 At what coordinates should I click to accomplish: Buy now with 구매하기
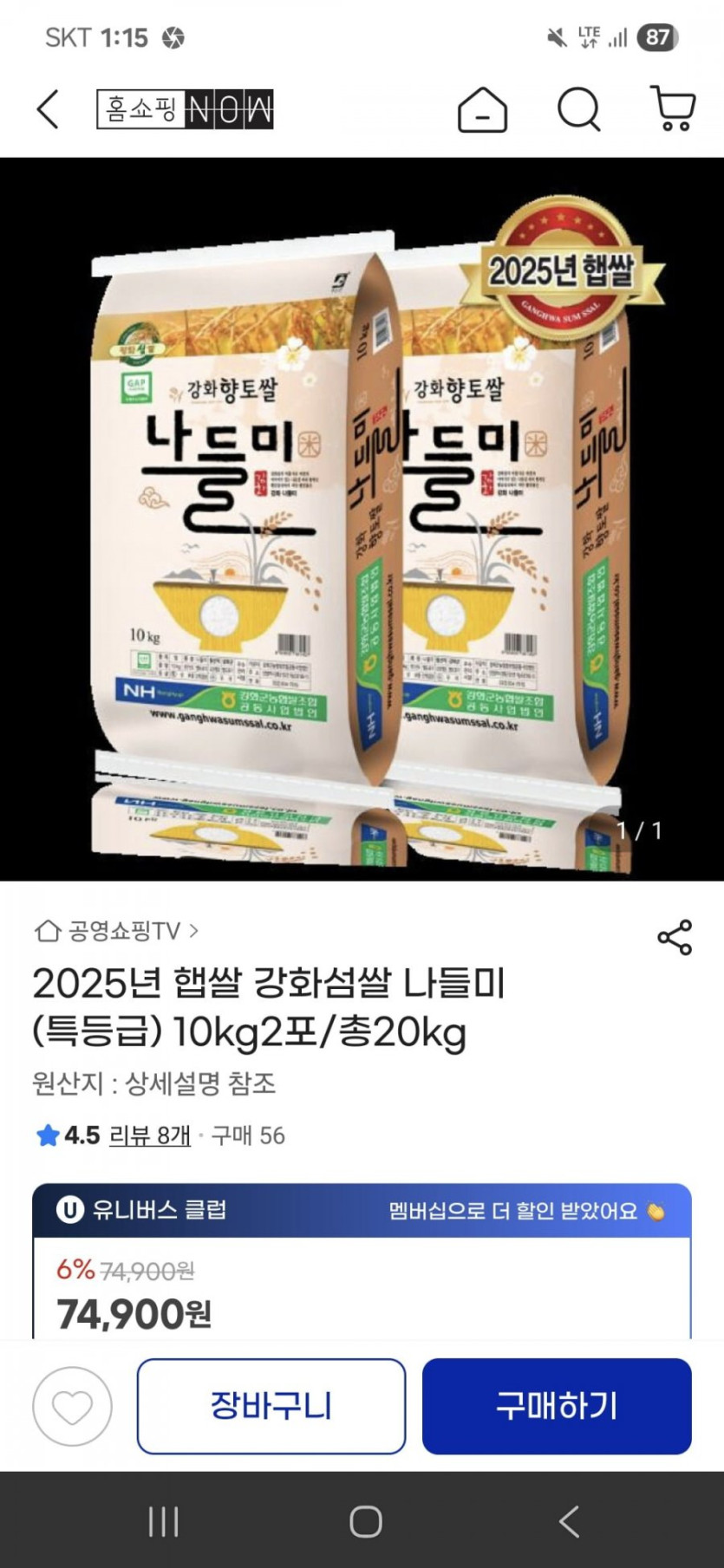click(557, 1406)
